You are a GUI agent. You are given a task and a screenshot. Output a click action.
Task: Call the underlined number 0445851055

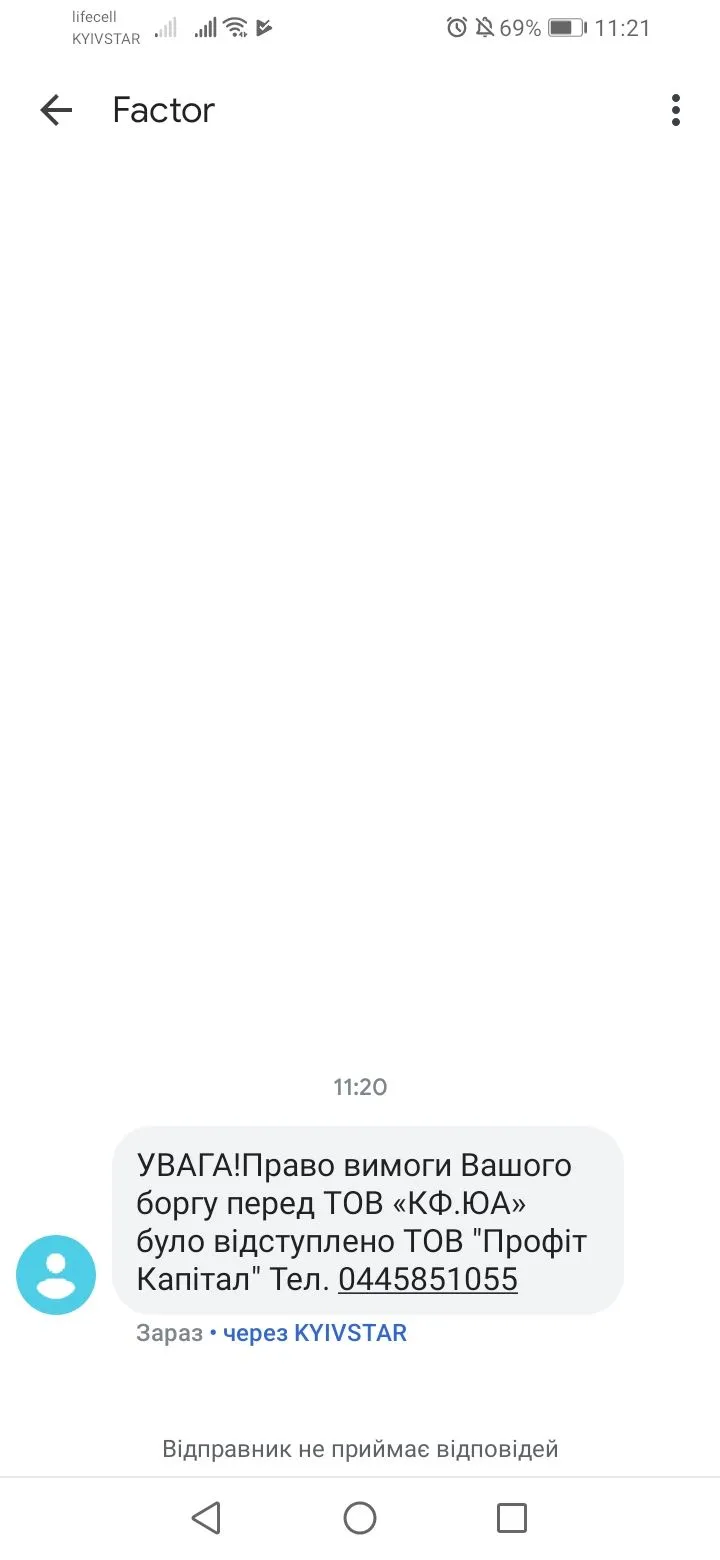tap(428, 1279)
